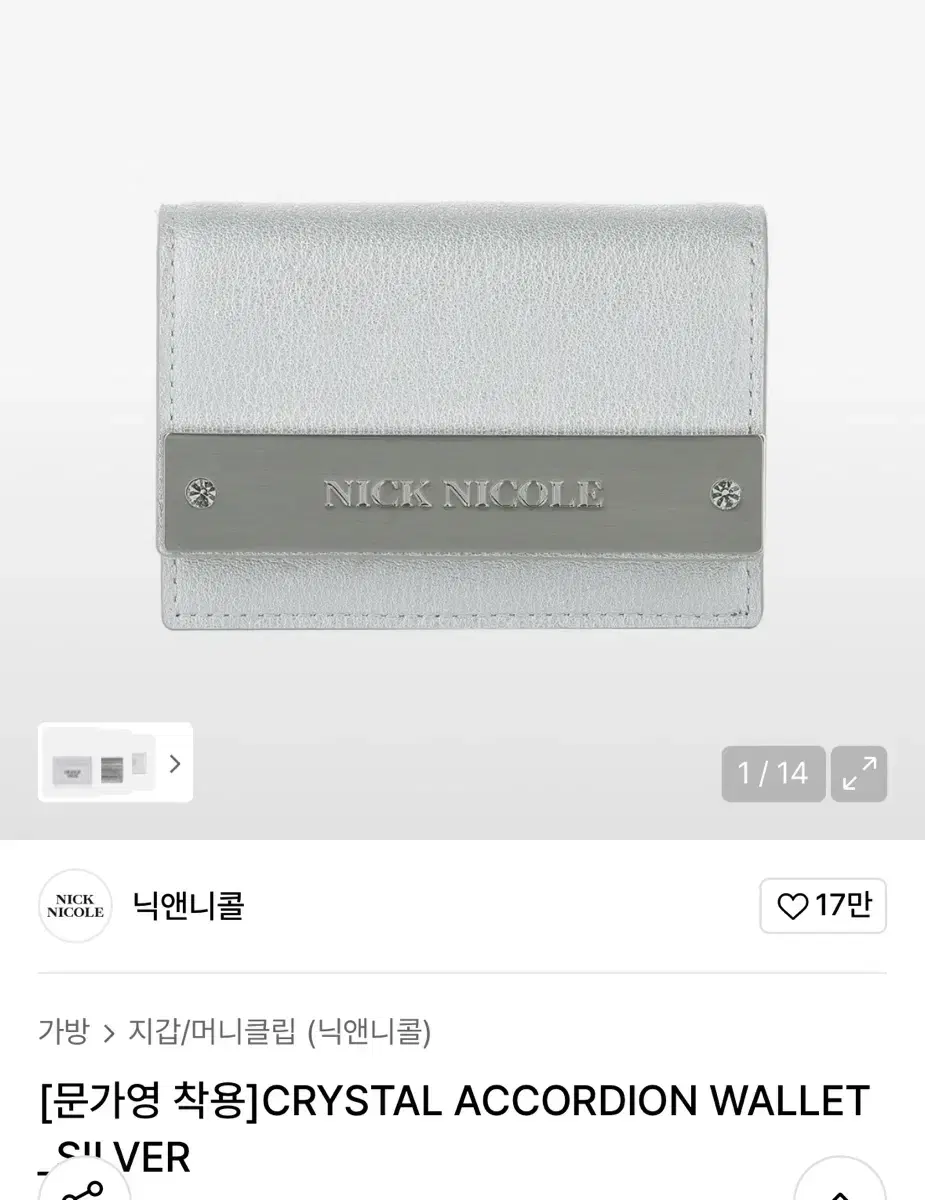The width and height of the screenshot is (925, 1200).
Task: Click the circular NICK NICOLE brand logo
Action: 75,906
